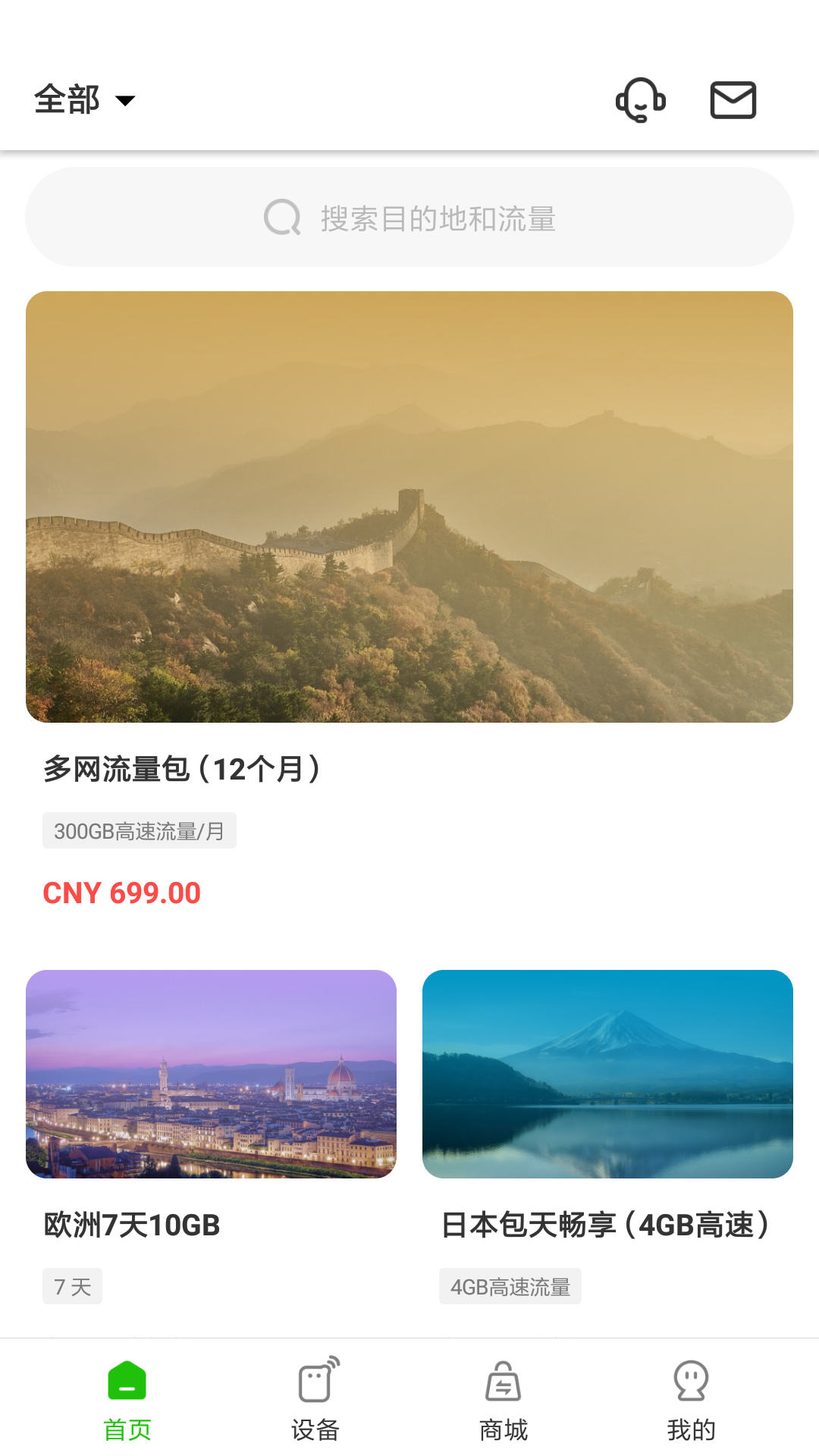Click the 搜索目的地和流量 search field
This screenshot has width=819, height=1456.
click(409, 217)
